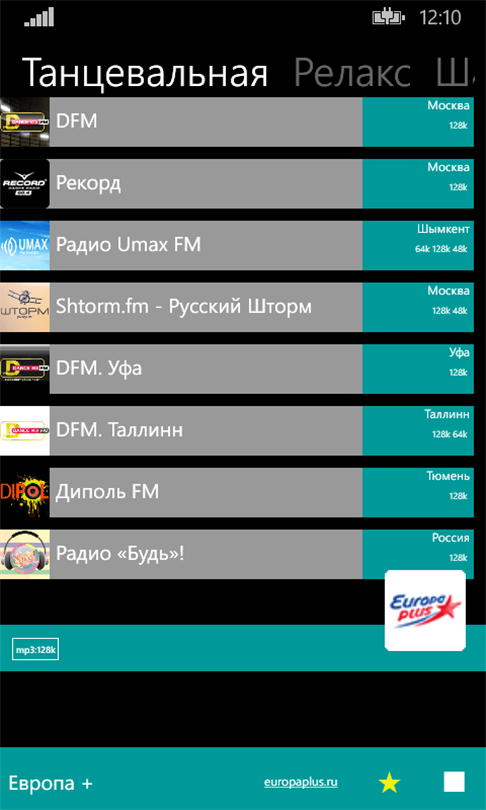Image resolution: width=486 pixels, height=810 pixels.
Task: Switch to the Релакс tab
Action: [x=352, y=73]
